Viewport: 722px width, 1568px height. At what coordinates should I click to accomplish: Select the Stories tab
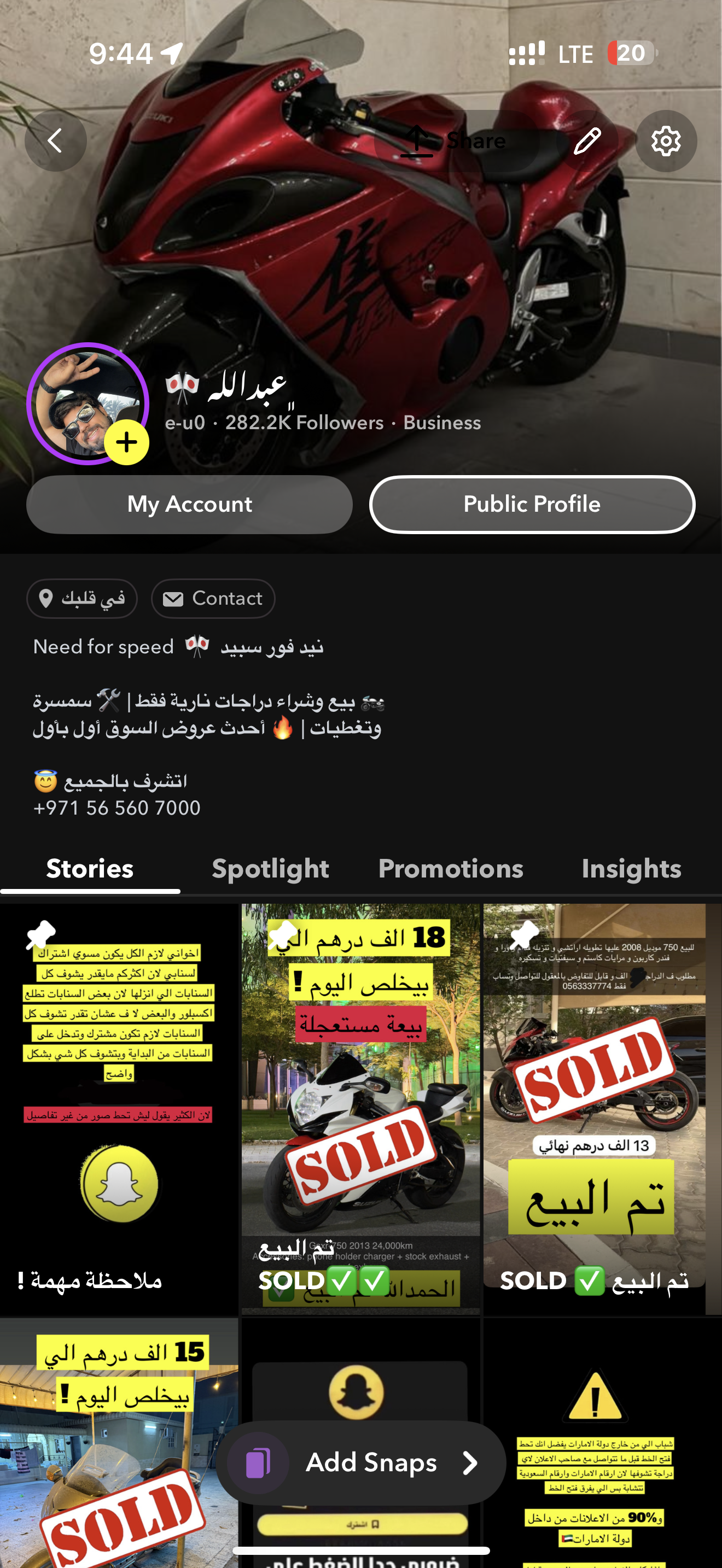point(90,869)
